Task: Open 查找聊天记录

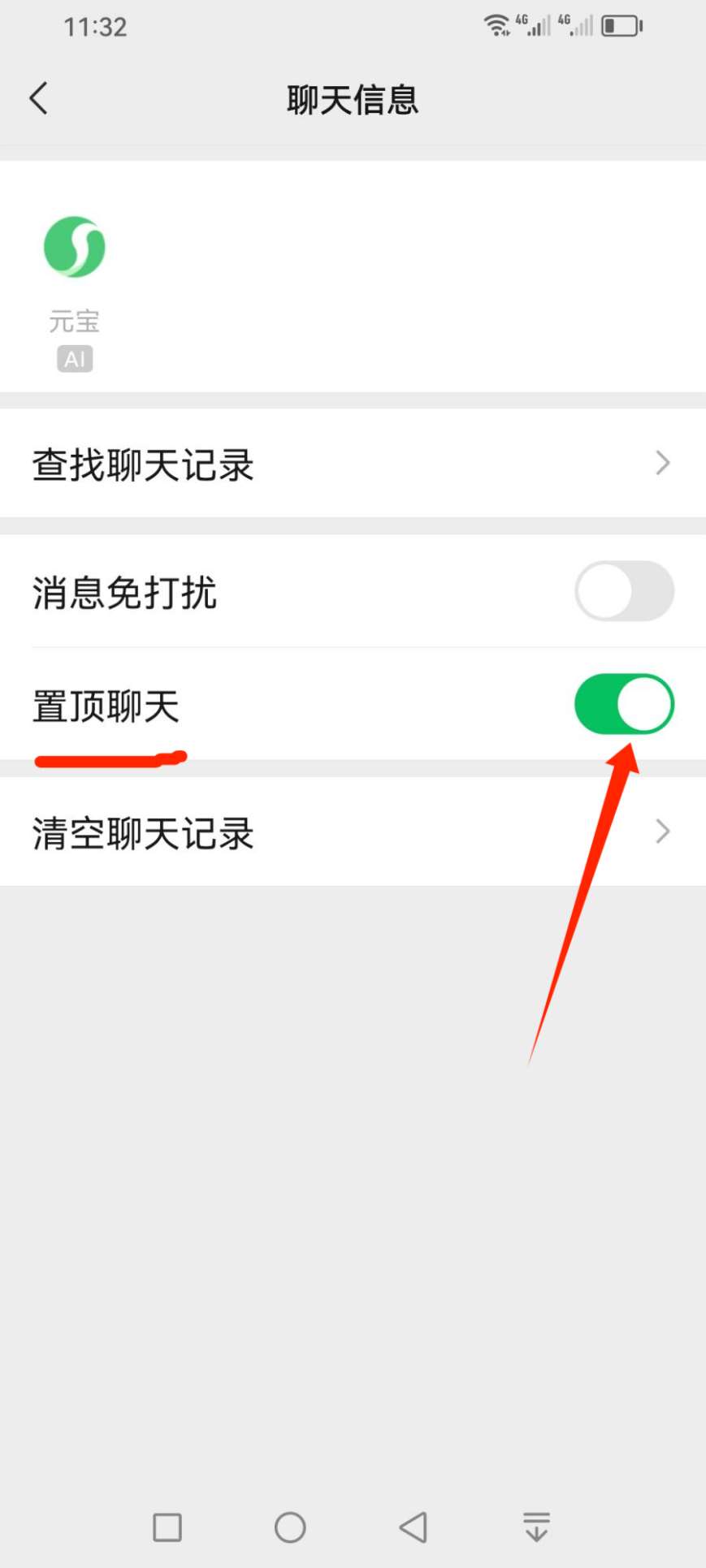Action: 353,464
